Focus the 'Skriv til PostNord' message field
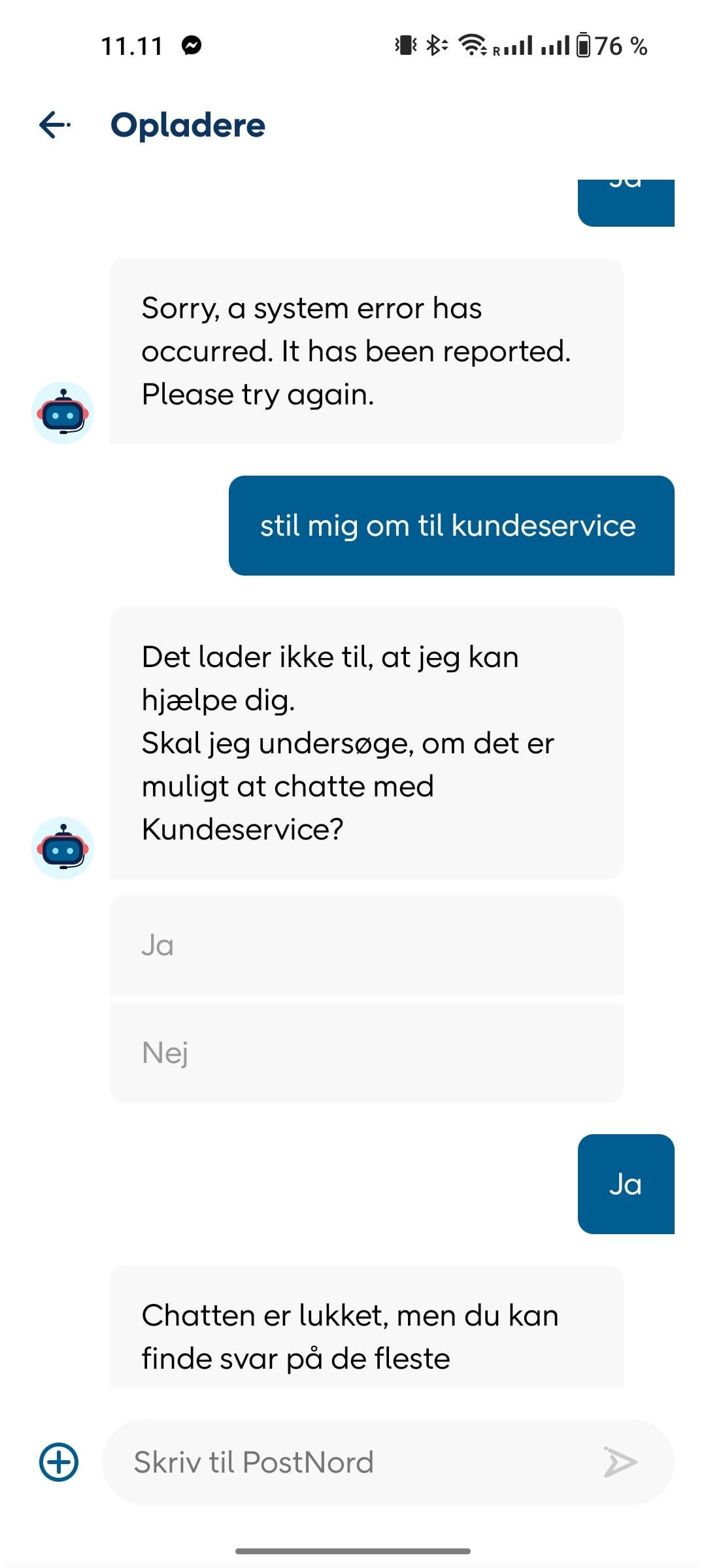 click(353, 1462)
